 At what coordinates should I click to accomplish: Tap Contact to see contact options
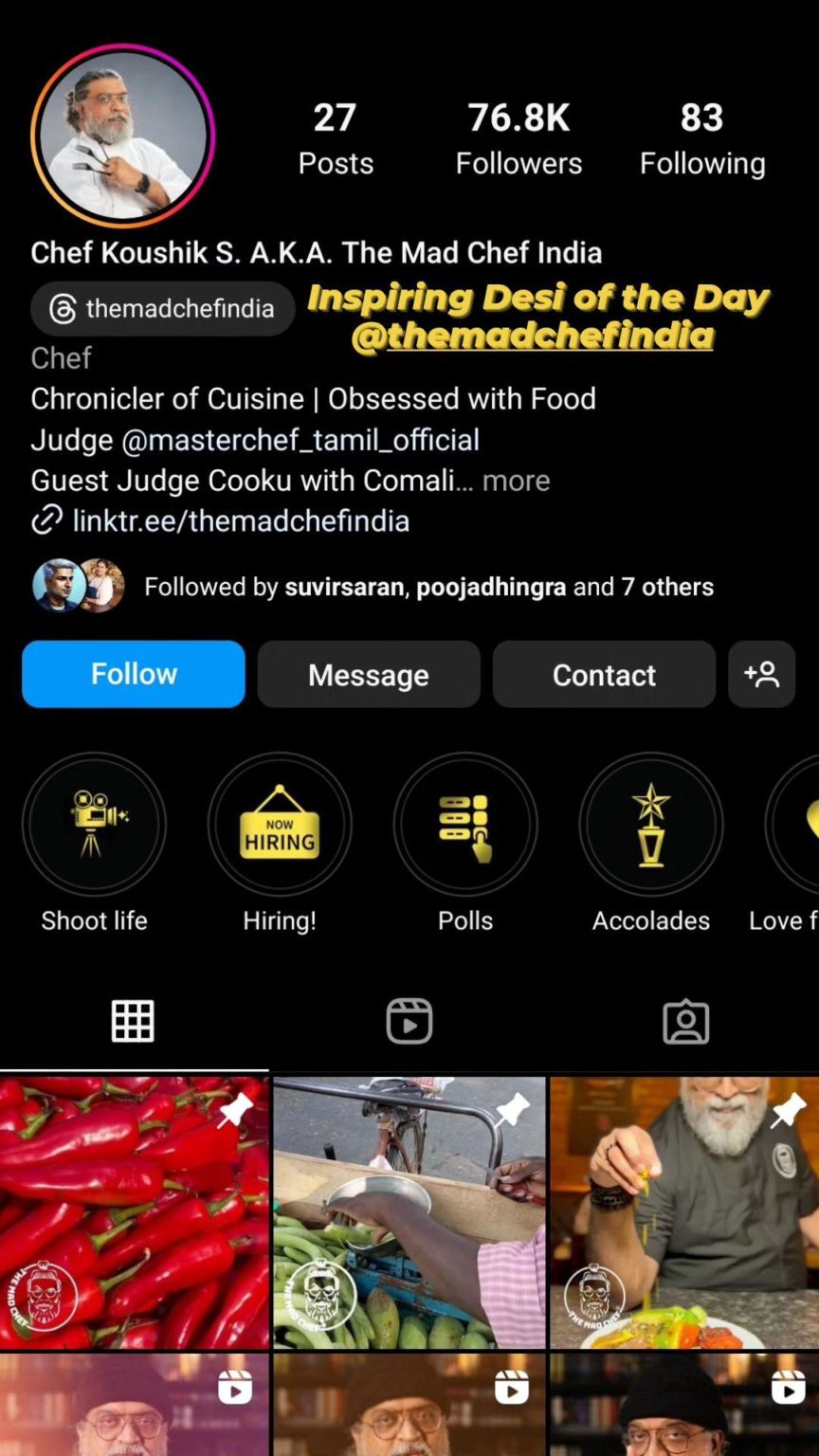[604, 674]
